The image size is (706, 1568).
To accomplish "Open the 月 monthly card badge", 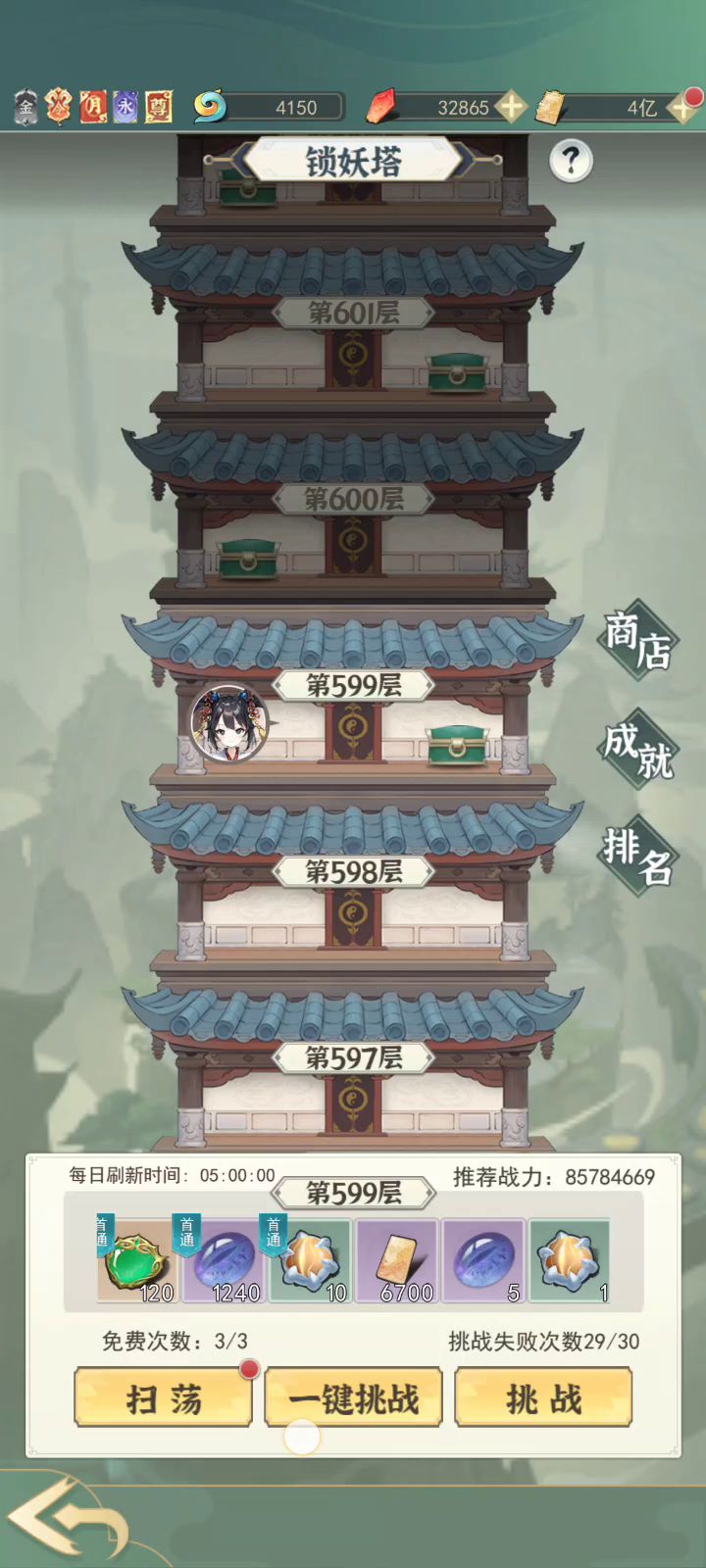I will (93, 107).
